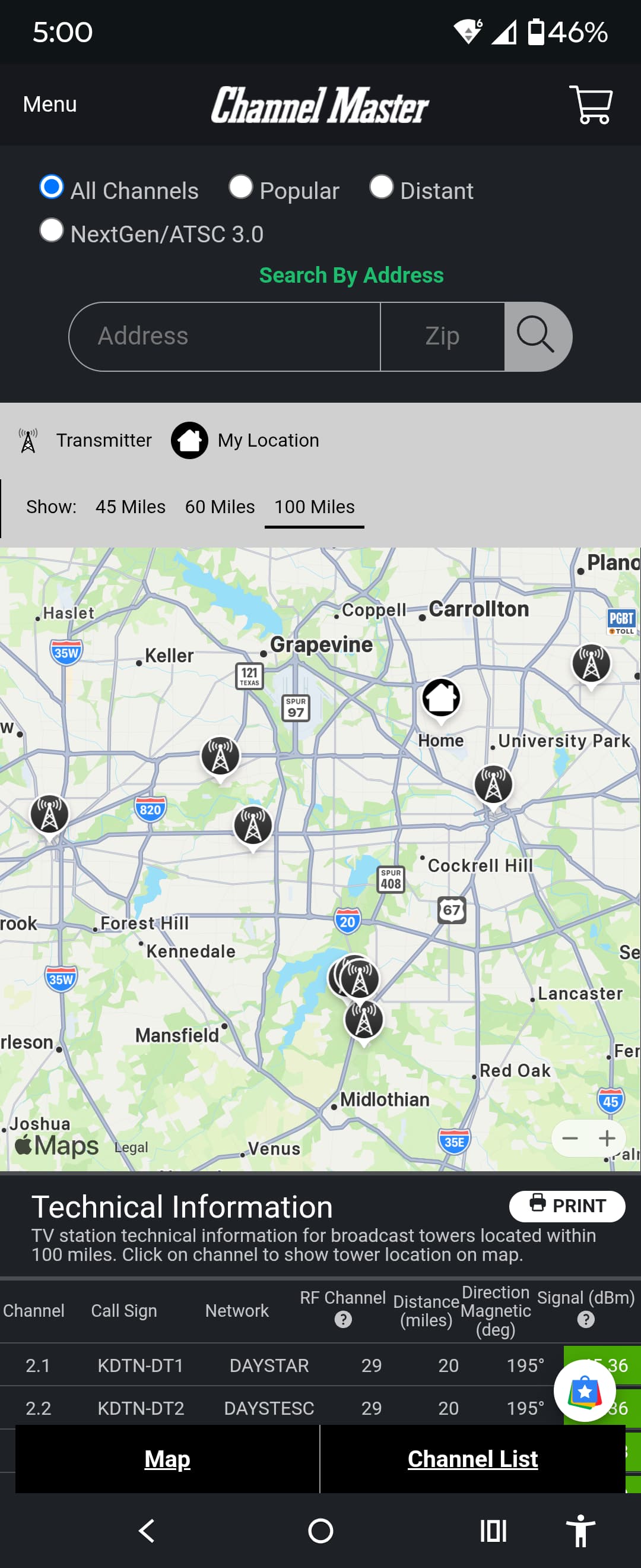641x1568 pixels.
Task: Tap the Home location pin
Action: pos(441,699)
